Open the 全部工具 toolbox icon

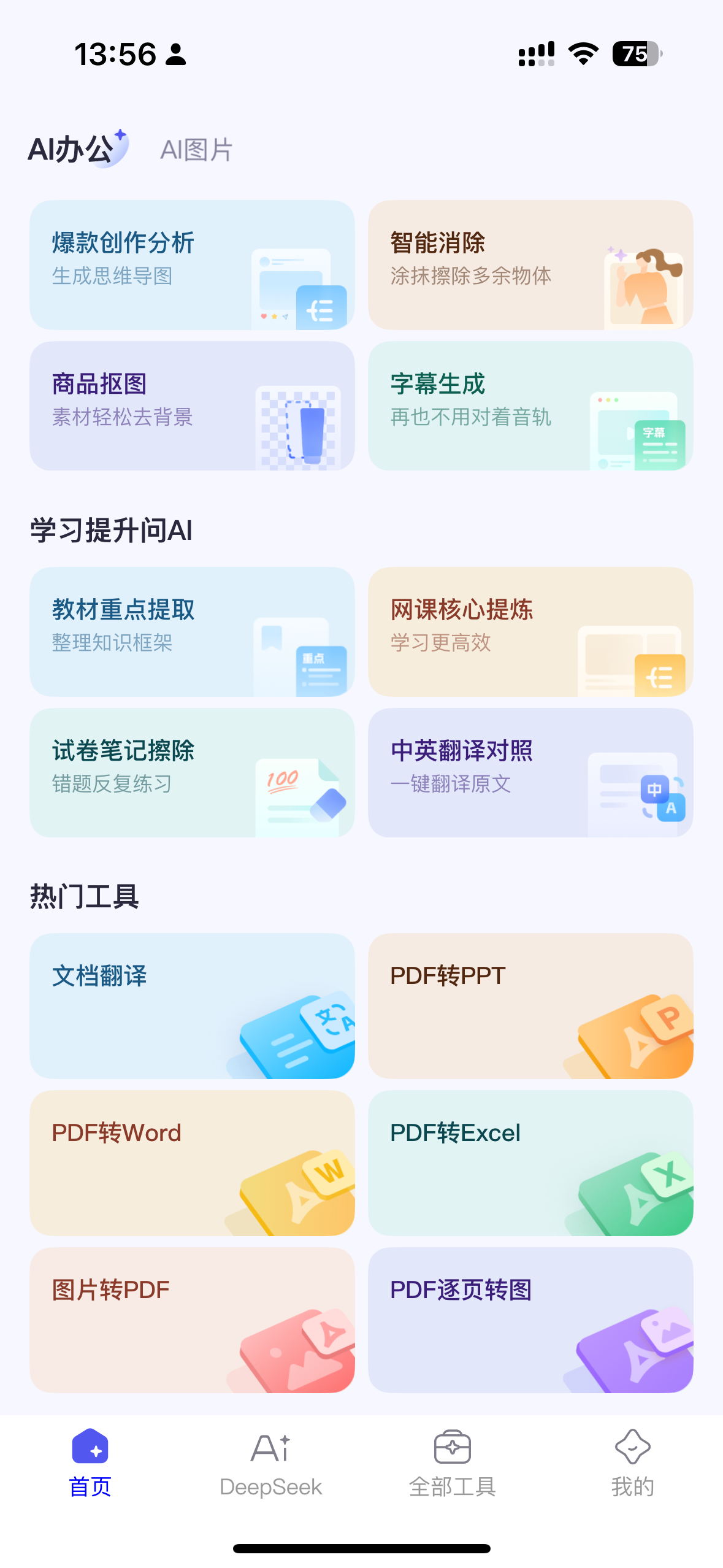pos(452,1448)
